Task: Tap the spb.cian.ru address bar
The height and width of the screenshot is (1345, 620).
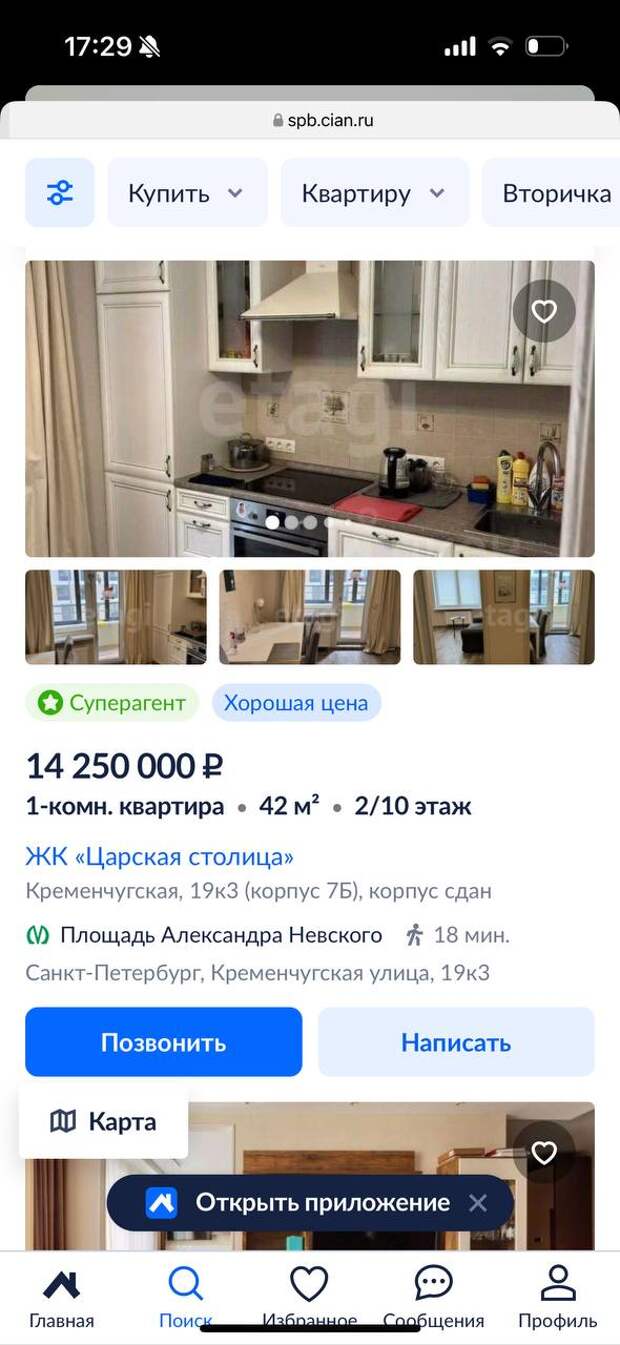Action: coord(310,121)
